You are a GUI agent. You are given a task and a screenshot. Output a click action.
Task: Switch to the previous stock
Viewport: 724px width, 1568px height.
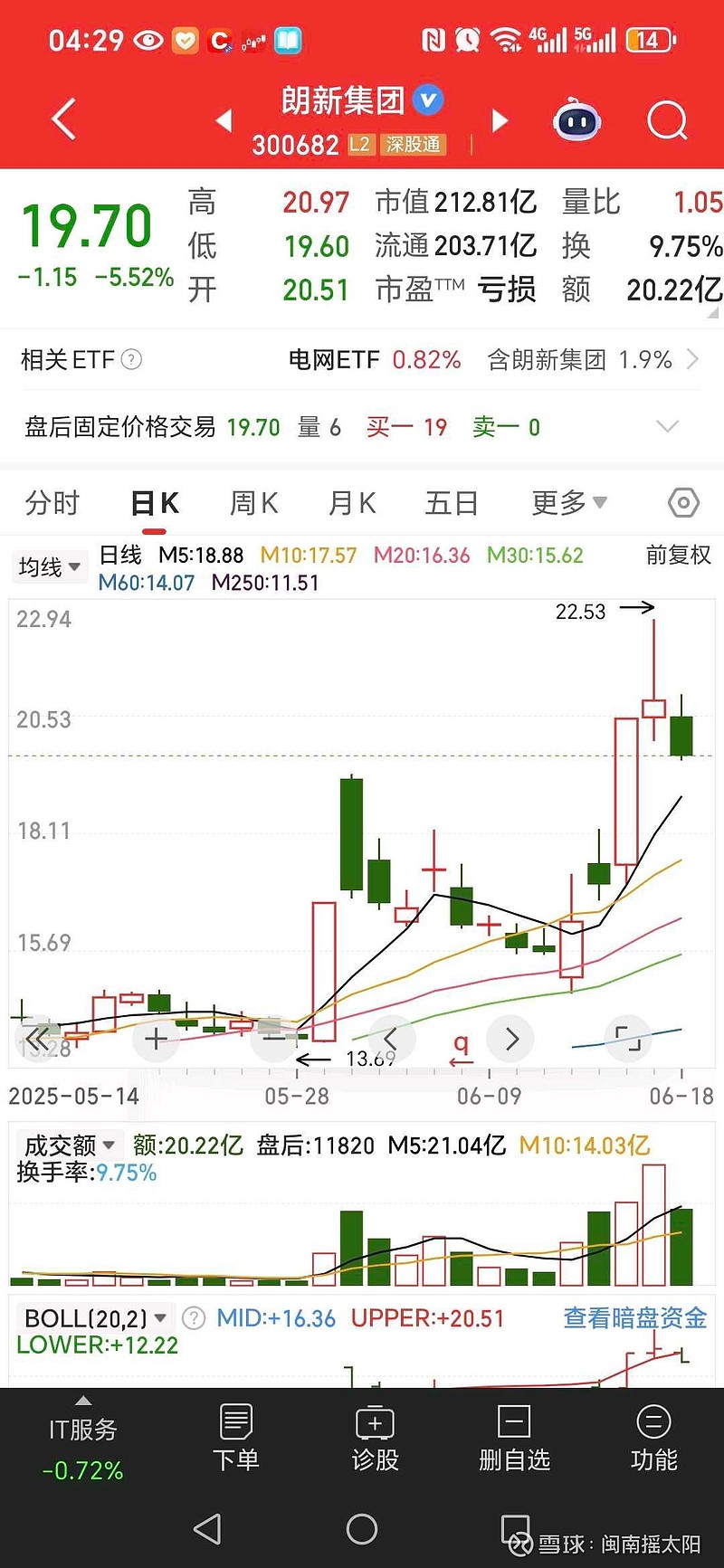[x=224, y=120]
